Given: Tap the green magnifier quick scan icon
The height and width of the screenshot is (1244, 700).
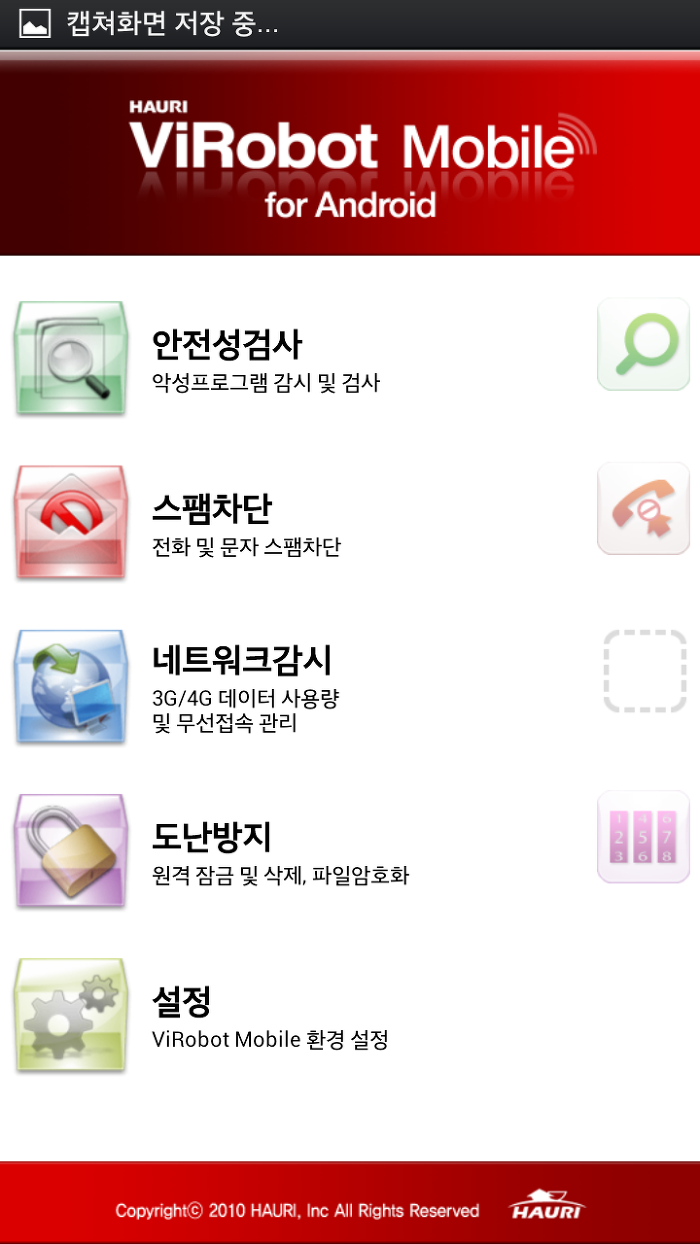Looking at the screenshot, I should pyautogui.click(x=644, y=344).
